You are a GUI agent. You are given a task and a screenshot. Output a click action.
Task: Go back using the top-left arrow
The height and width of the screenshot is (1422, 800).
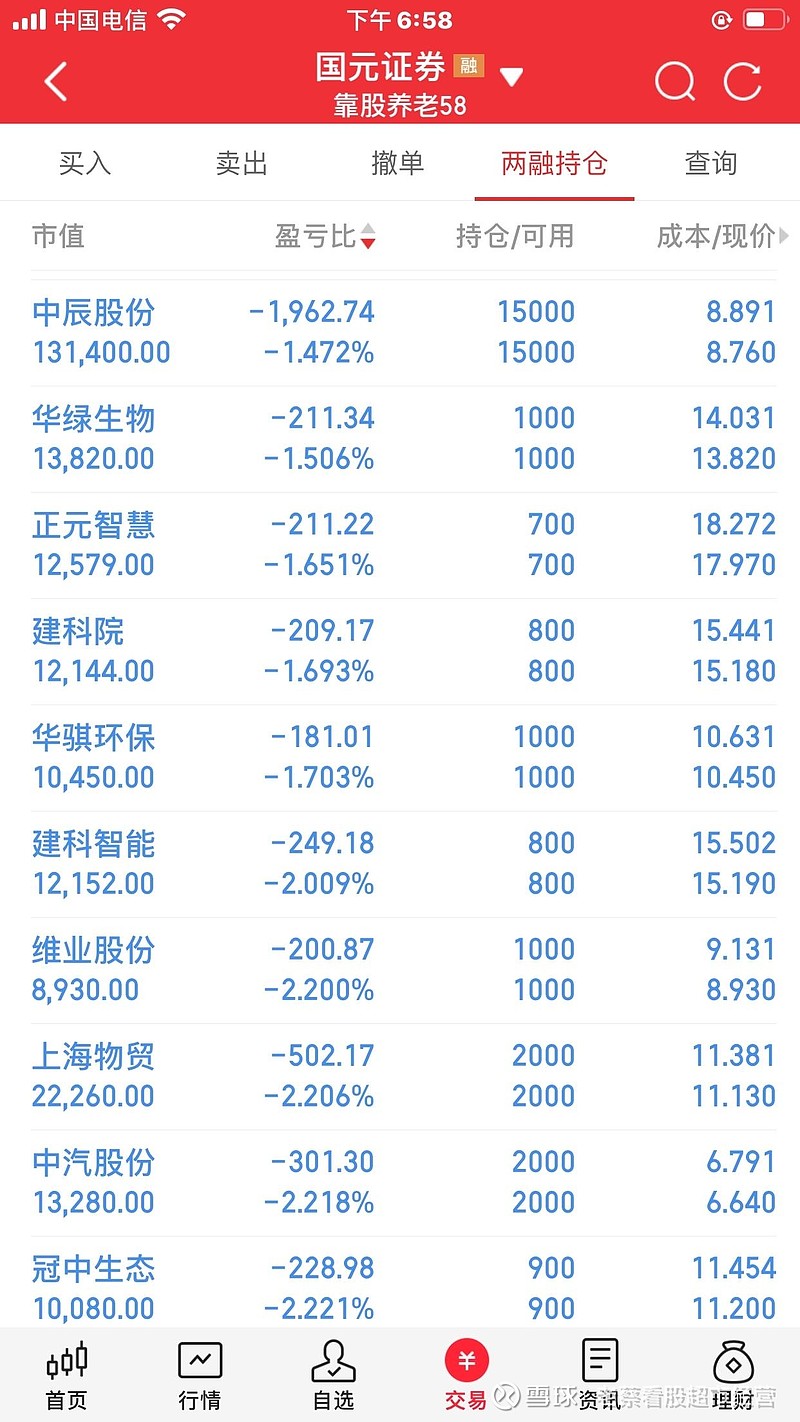tap(56, 82)
